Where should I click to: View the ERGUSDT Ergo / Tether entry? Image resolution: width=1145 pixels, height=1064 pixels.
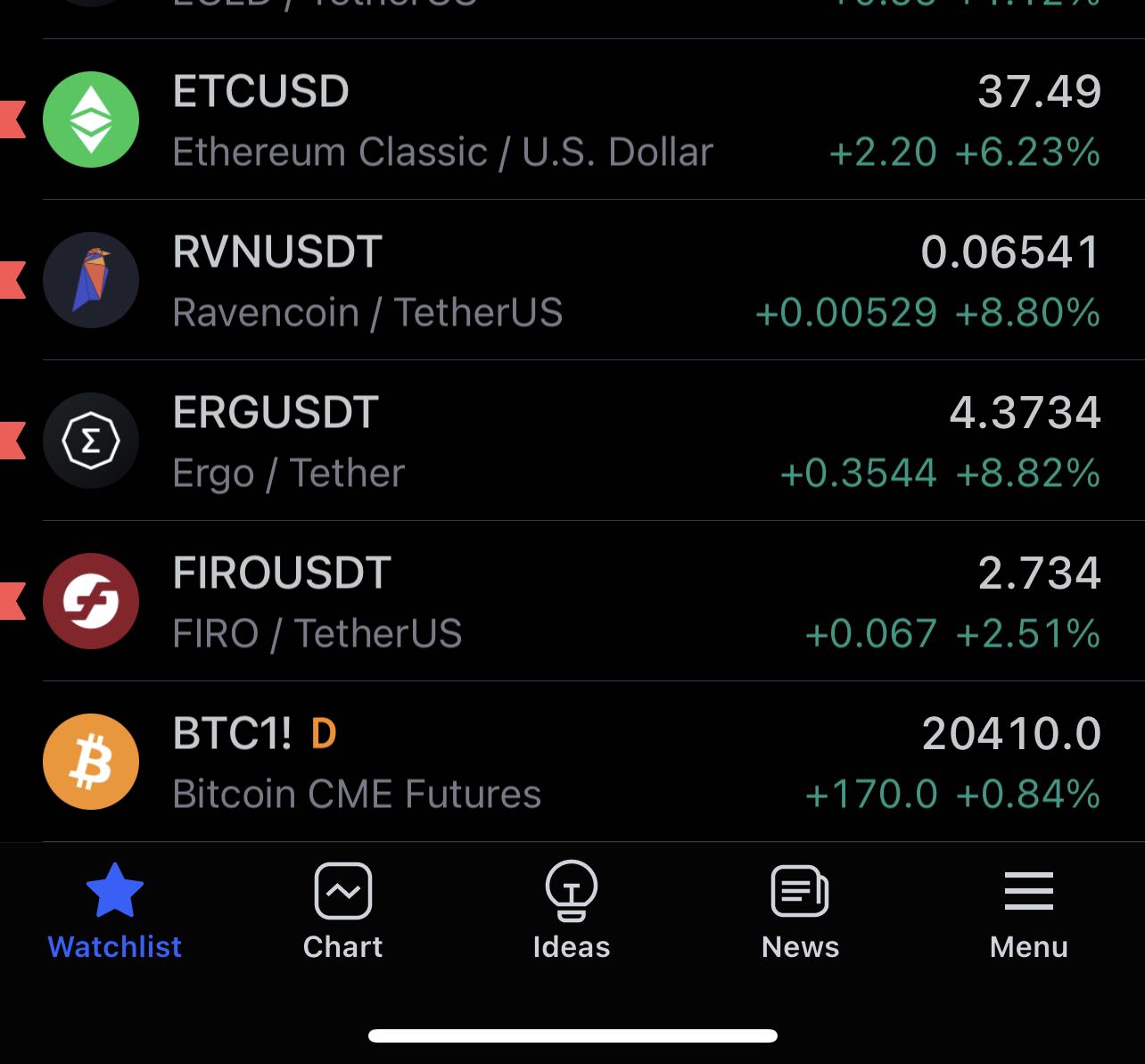coord(571,441)
